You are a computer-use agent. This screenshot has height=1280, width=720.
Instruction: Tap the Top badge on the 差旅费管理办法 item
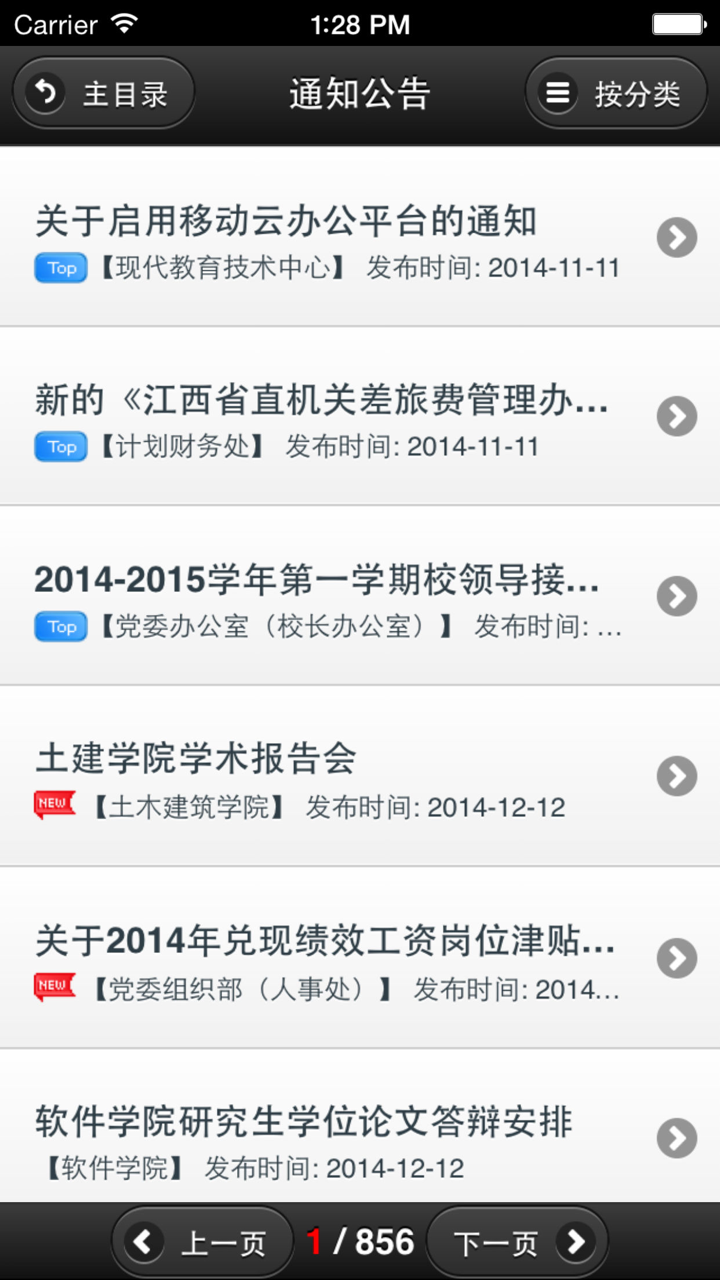coord(60,447)
